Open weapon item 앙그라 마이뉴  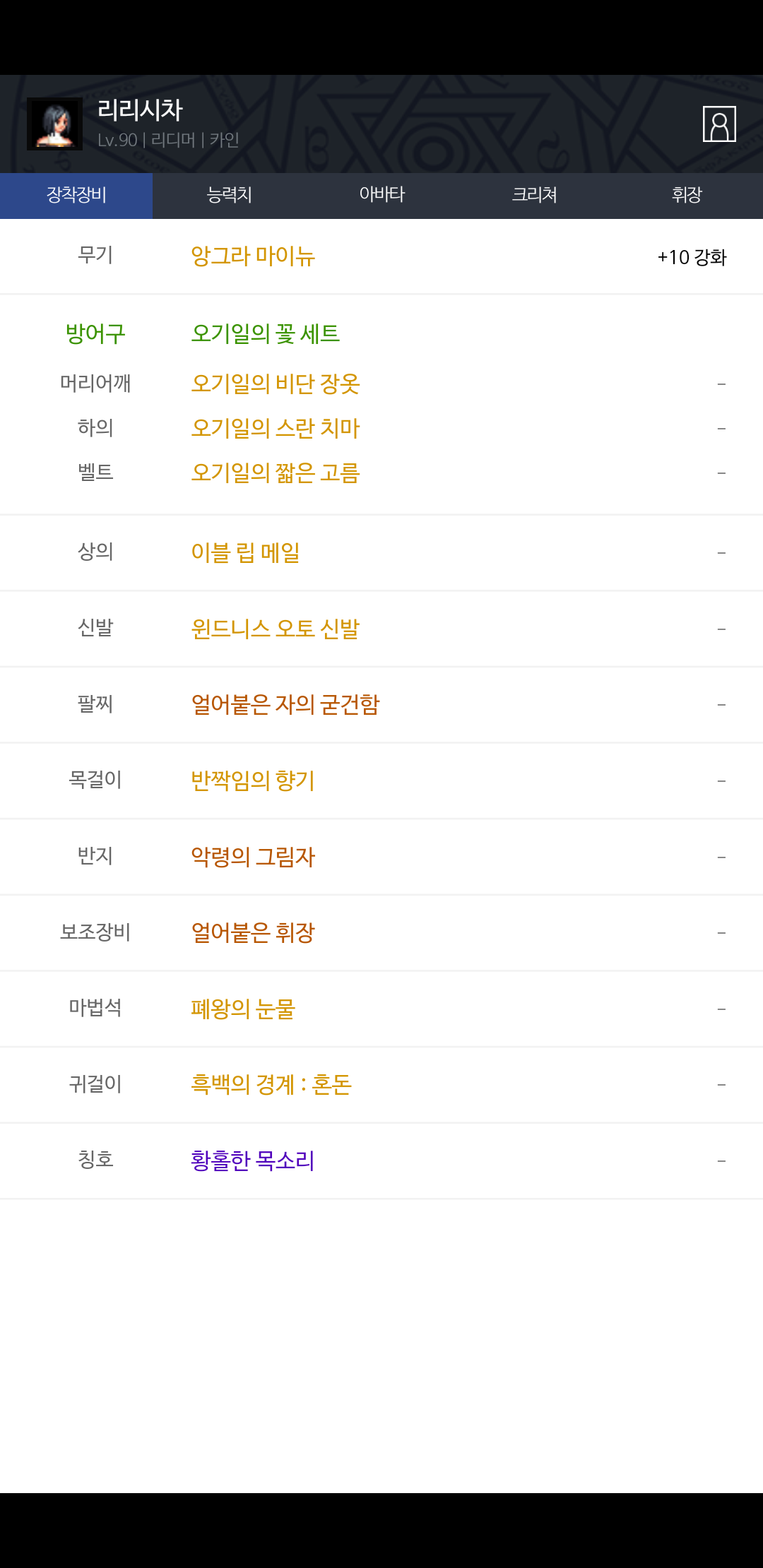253,256
